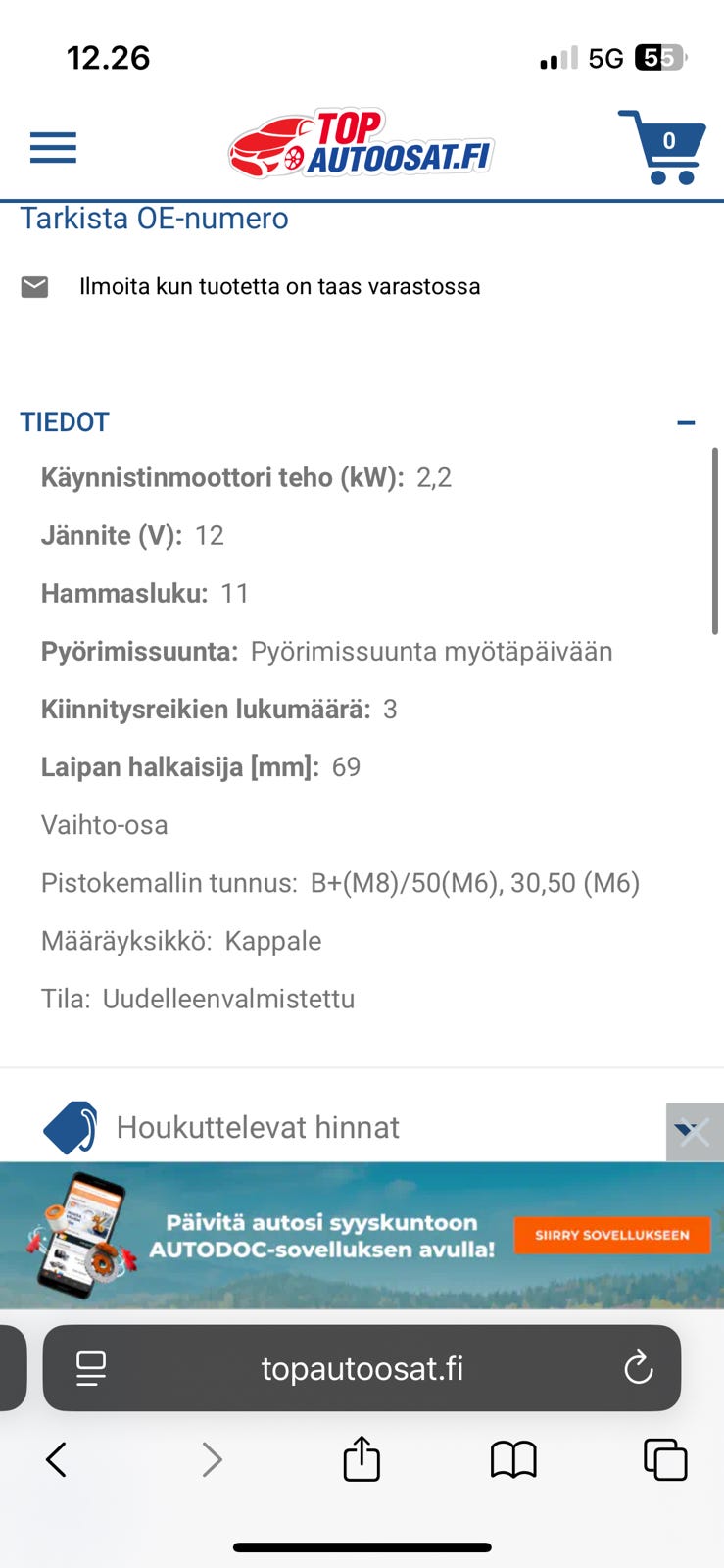The height and width of the screenshot is (1568, 724).
Task: Tap the address bar showing topautoosat.fi
Action: coord(362,1368)
